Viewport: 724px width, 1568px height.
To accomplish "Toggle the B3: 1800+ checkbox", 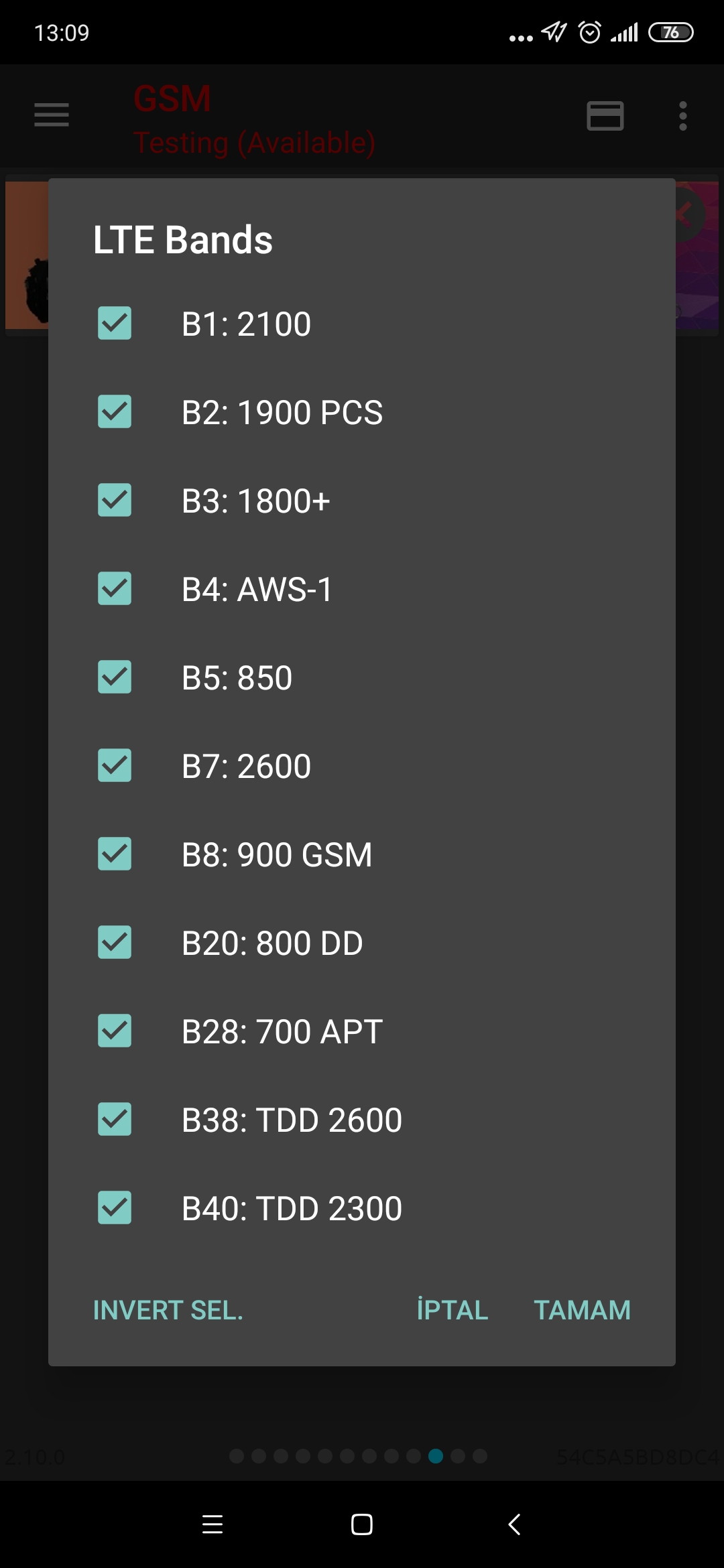I will coord(115,500).
